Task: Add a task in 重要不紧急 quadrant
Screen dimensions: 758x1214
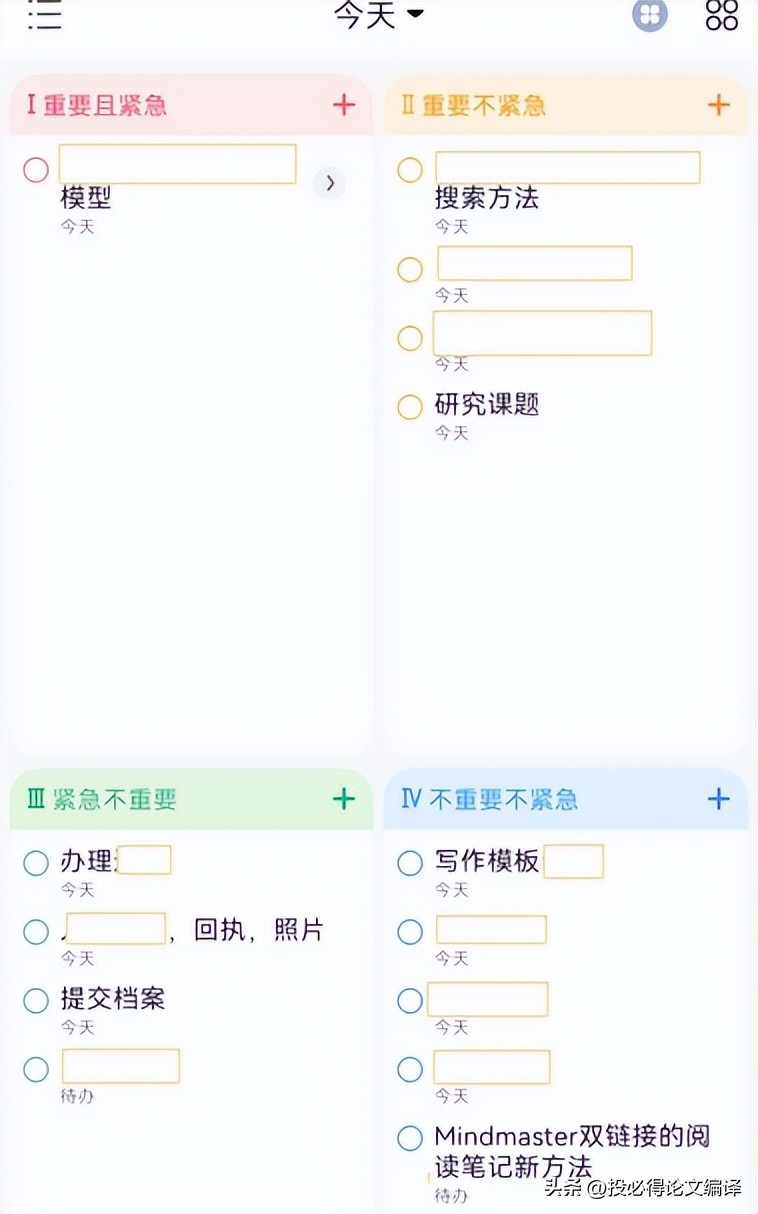Action: coord(718,104)
